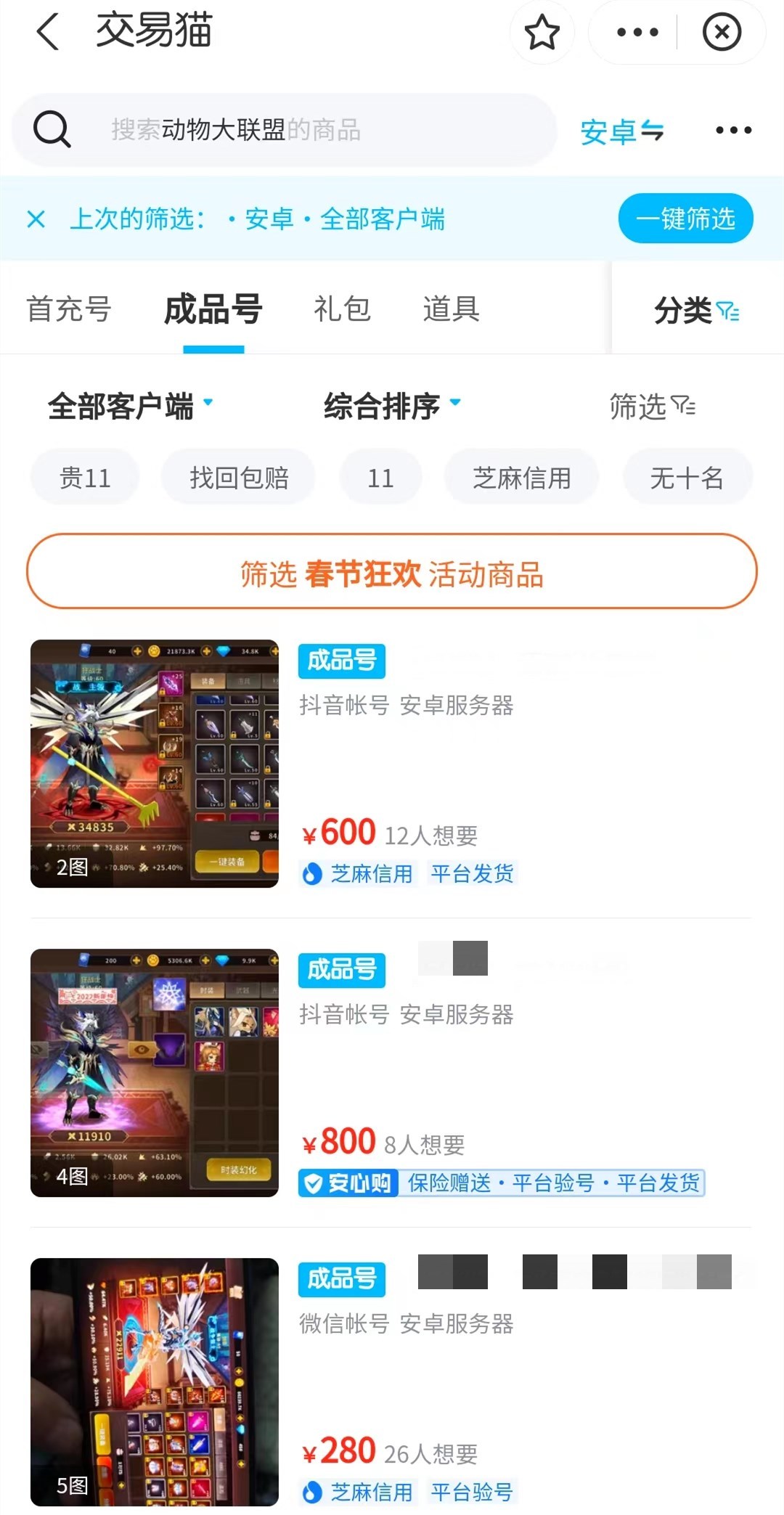Apply 一键筛选 quick filter
The image size is (784, 1515).
pos(685,219)
